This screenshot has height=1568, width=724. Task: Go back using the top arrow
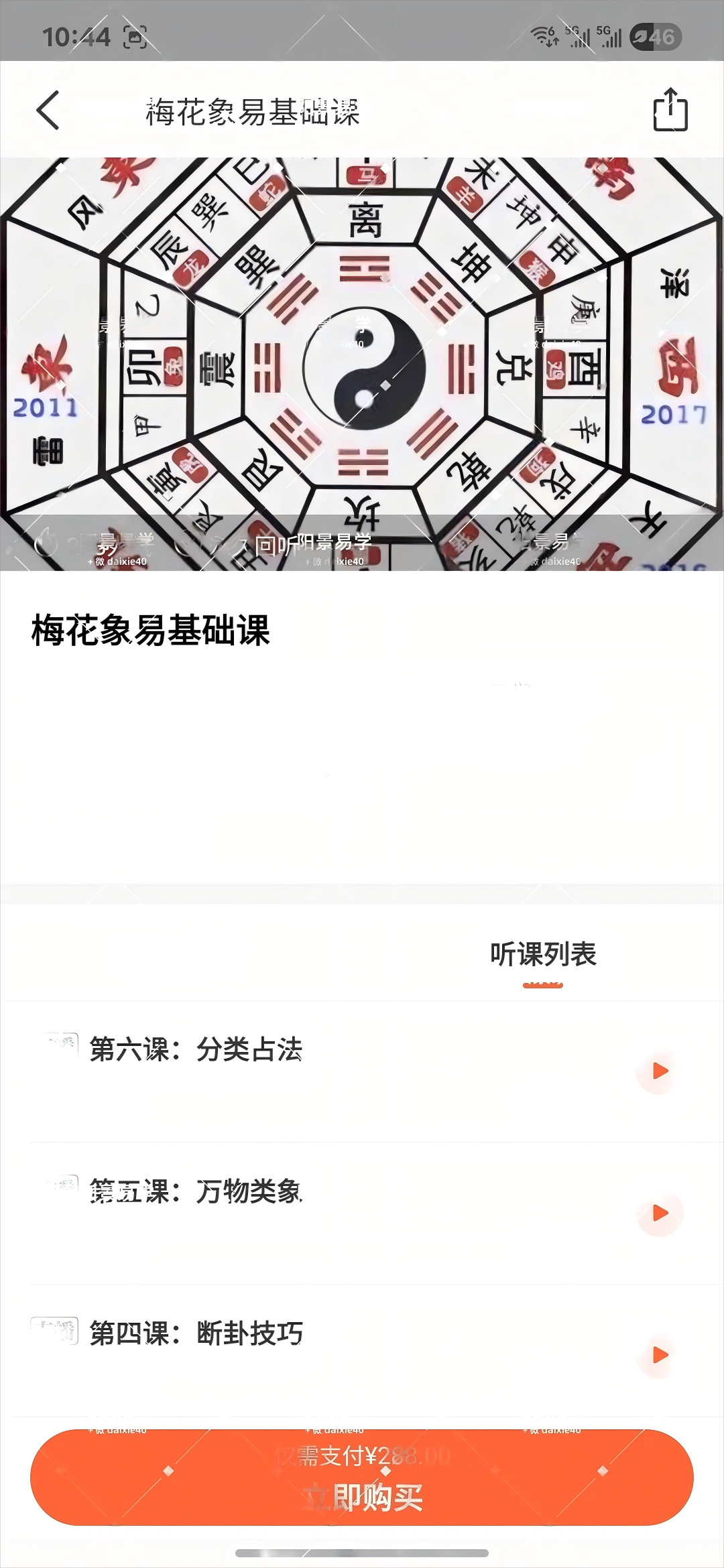click(x=48, y=111)
